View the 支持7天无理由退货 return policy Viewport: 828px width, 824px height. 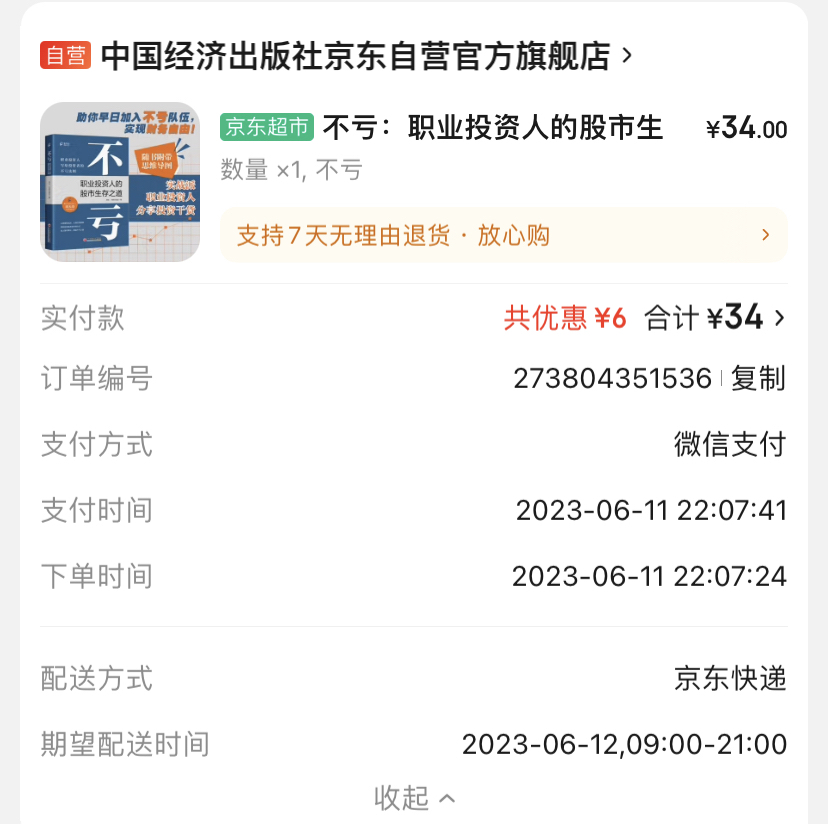pos(503,236)
